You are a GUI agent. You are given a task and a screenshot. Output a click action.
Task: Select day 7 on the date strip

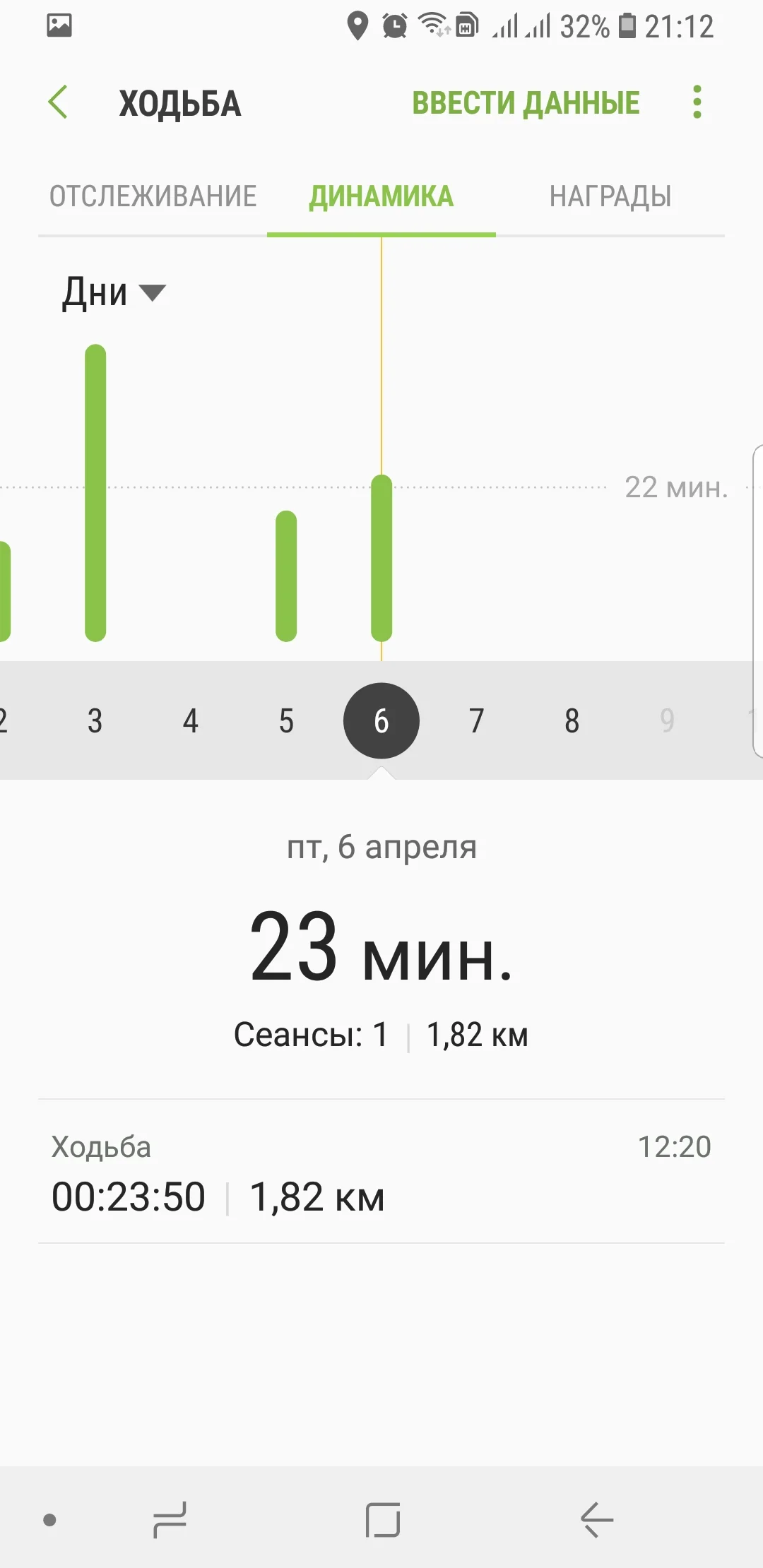[477, 721]
